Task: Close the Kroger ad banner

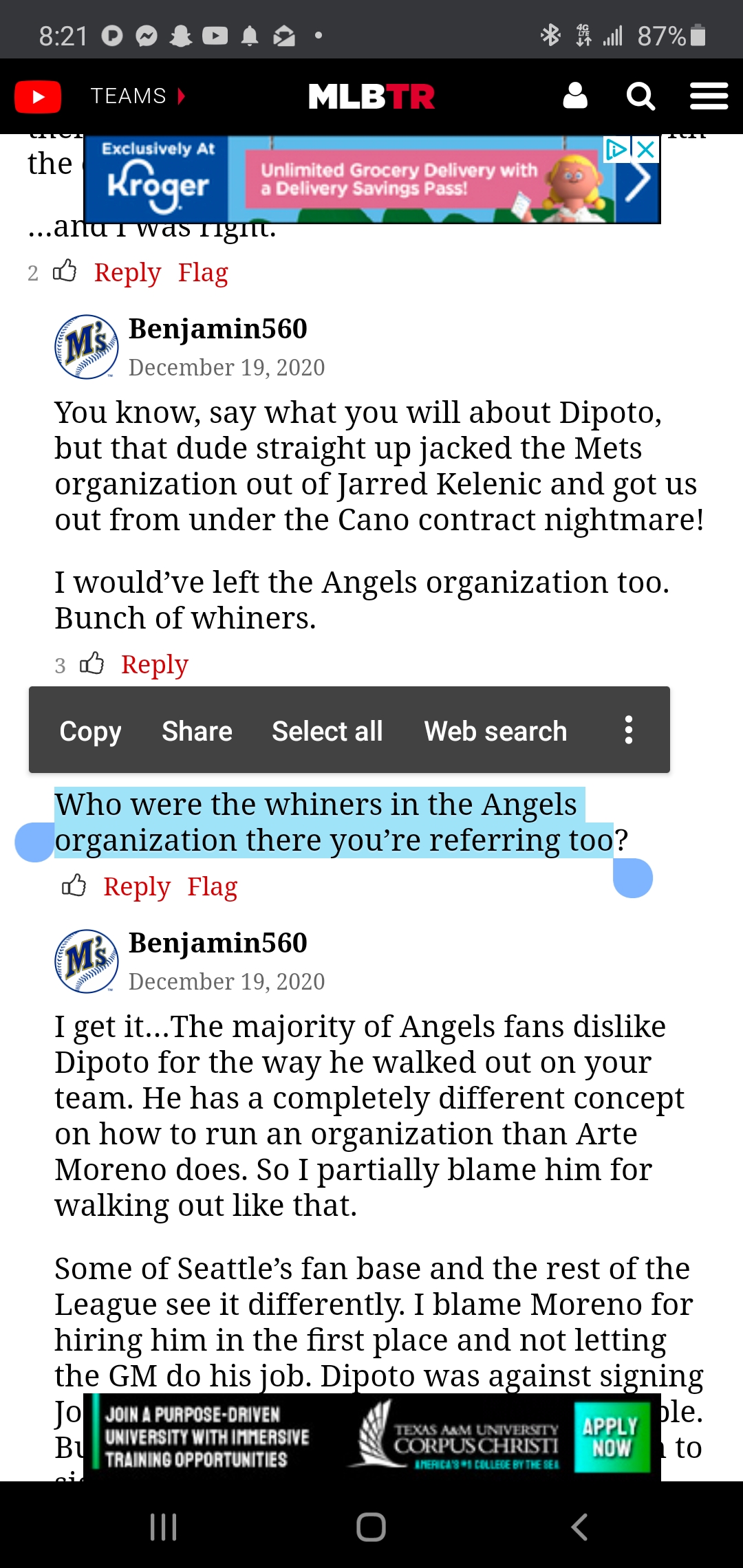Action: point(645,149)
